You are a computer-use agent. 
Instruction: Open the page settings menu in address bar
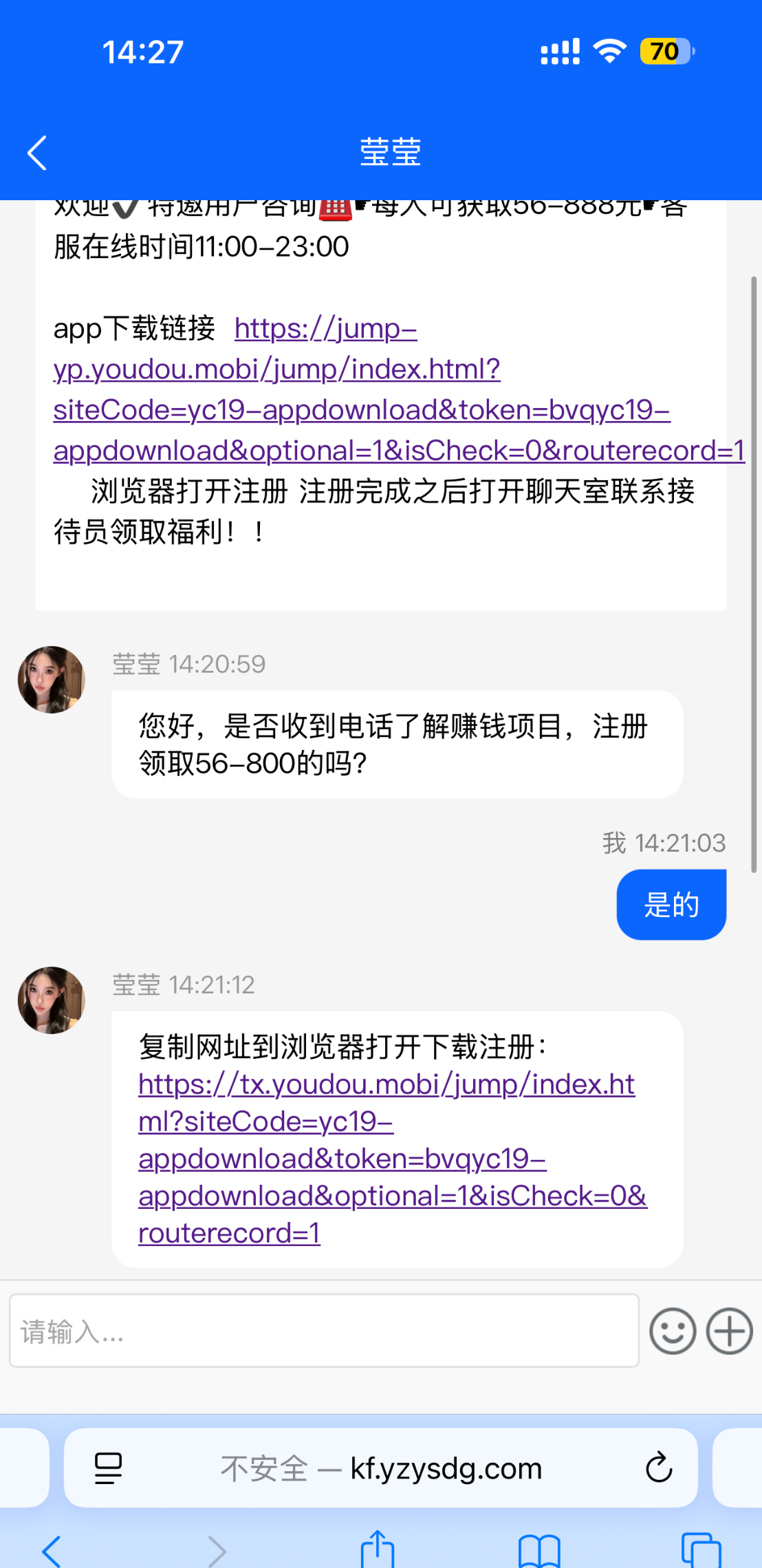(x=108, y=1468)
